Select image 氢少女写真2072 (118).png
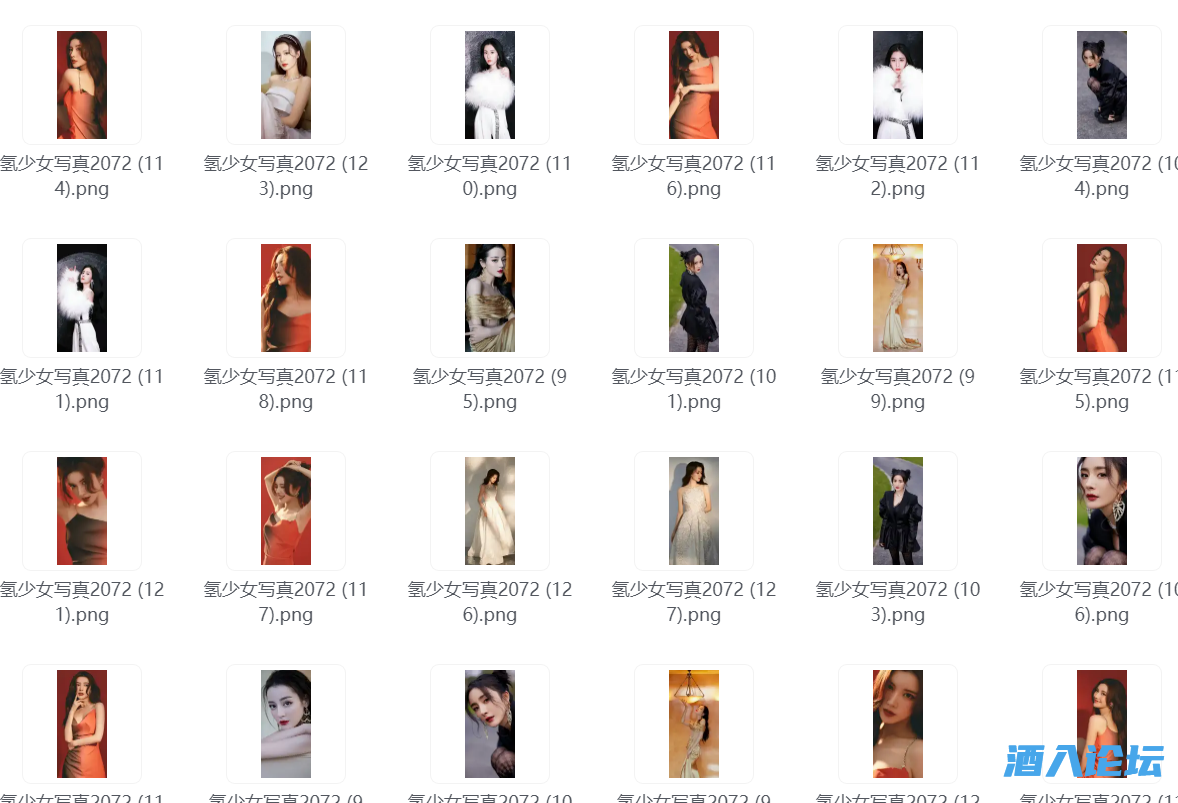 click(x=286, y=298)
